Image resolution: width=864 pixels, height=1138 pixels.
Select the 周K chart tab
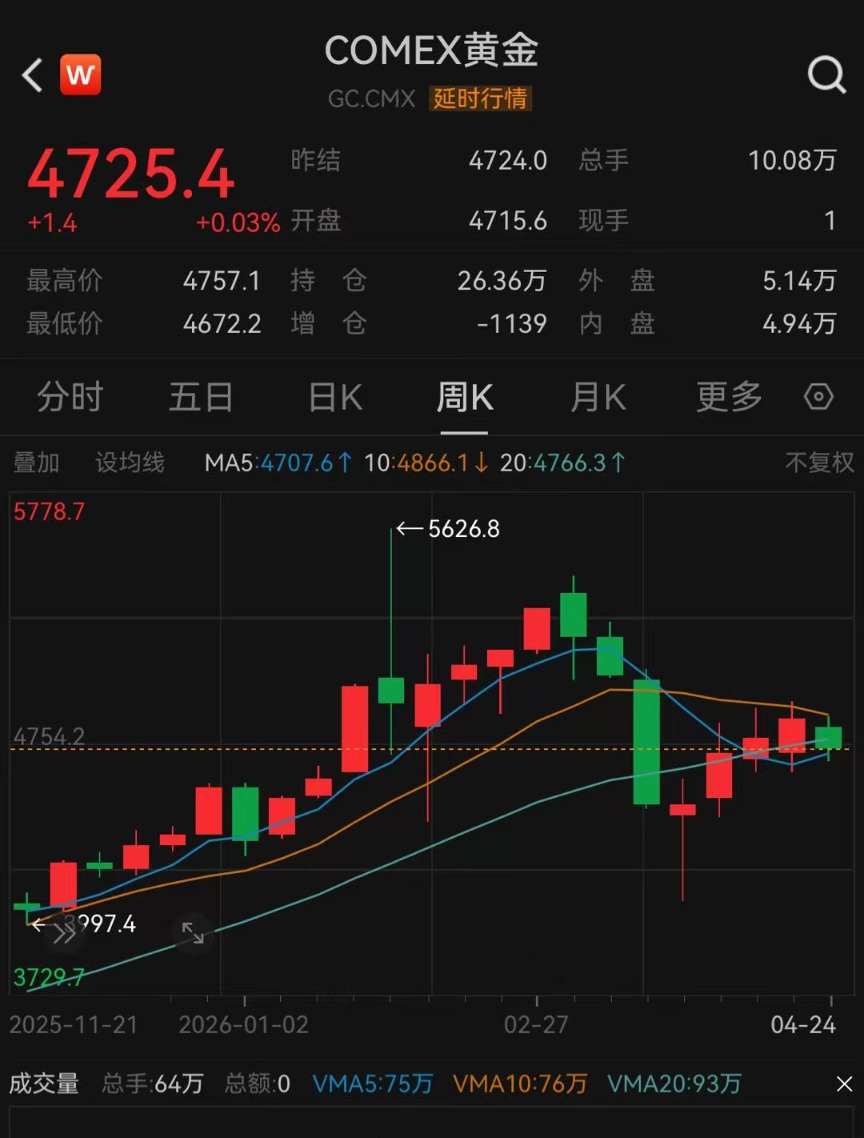[x=464, y=398]
